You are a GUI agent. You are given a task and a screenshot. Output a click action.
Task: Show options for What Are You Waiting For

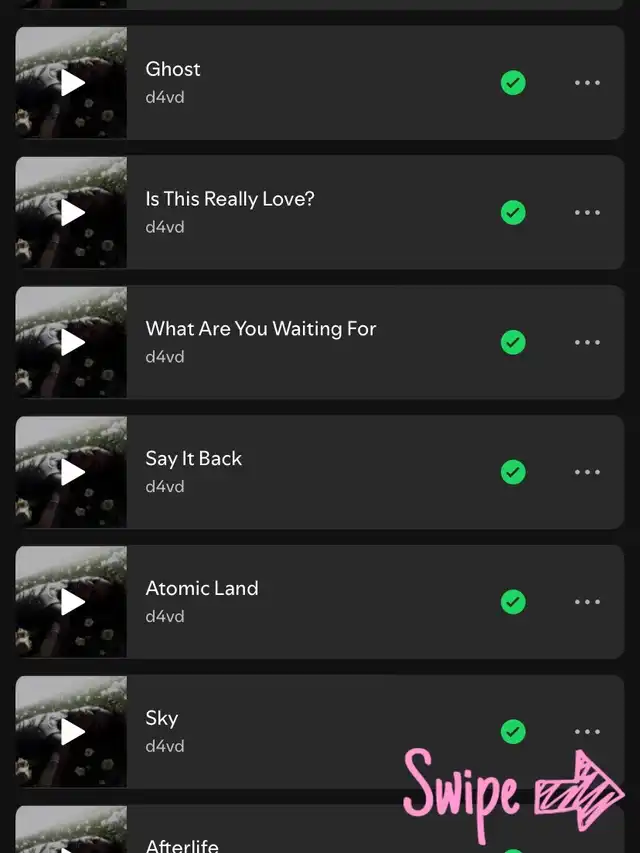(587, 343)
